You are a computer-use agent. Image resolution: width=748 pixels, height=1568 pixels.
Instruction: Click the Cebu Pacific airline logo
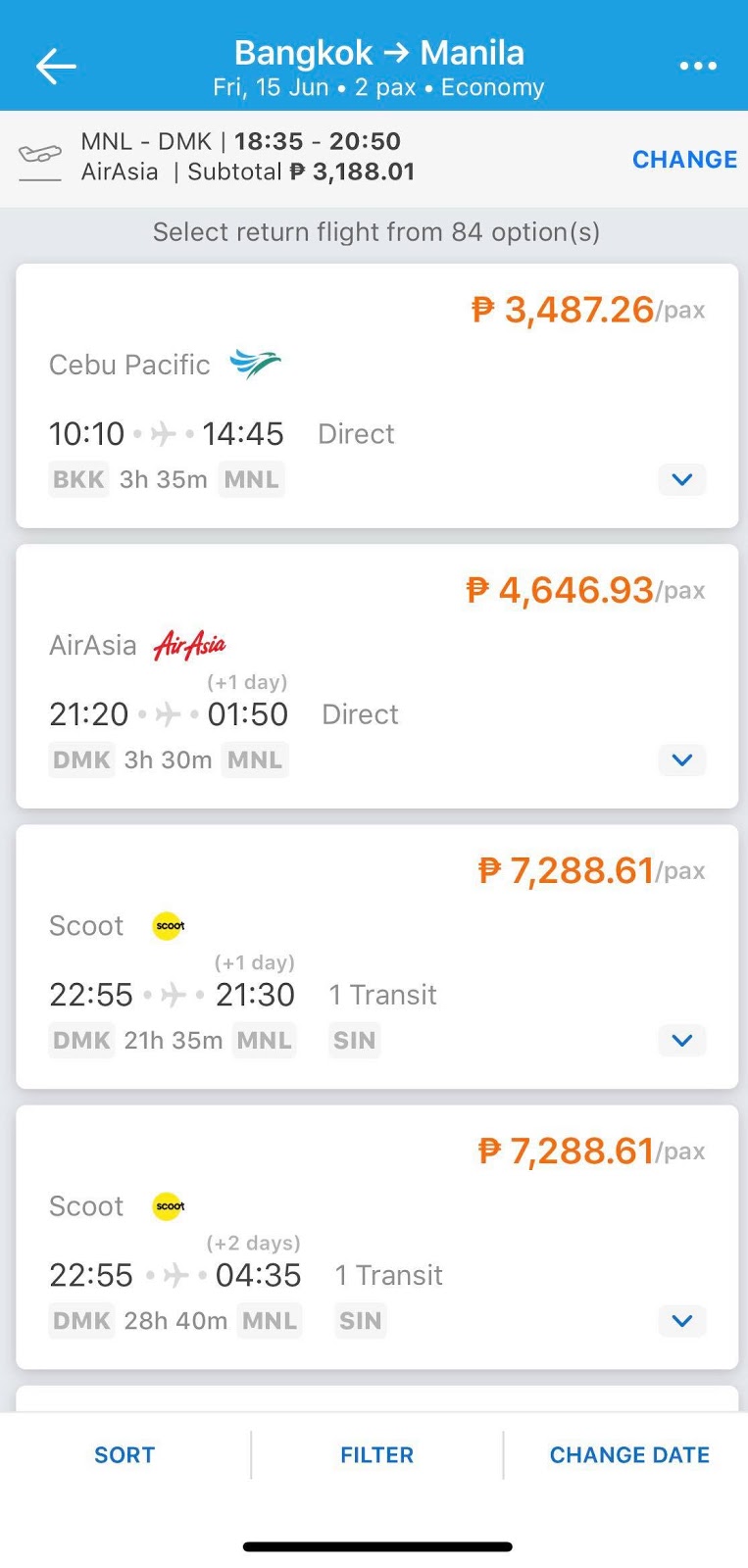253,363
